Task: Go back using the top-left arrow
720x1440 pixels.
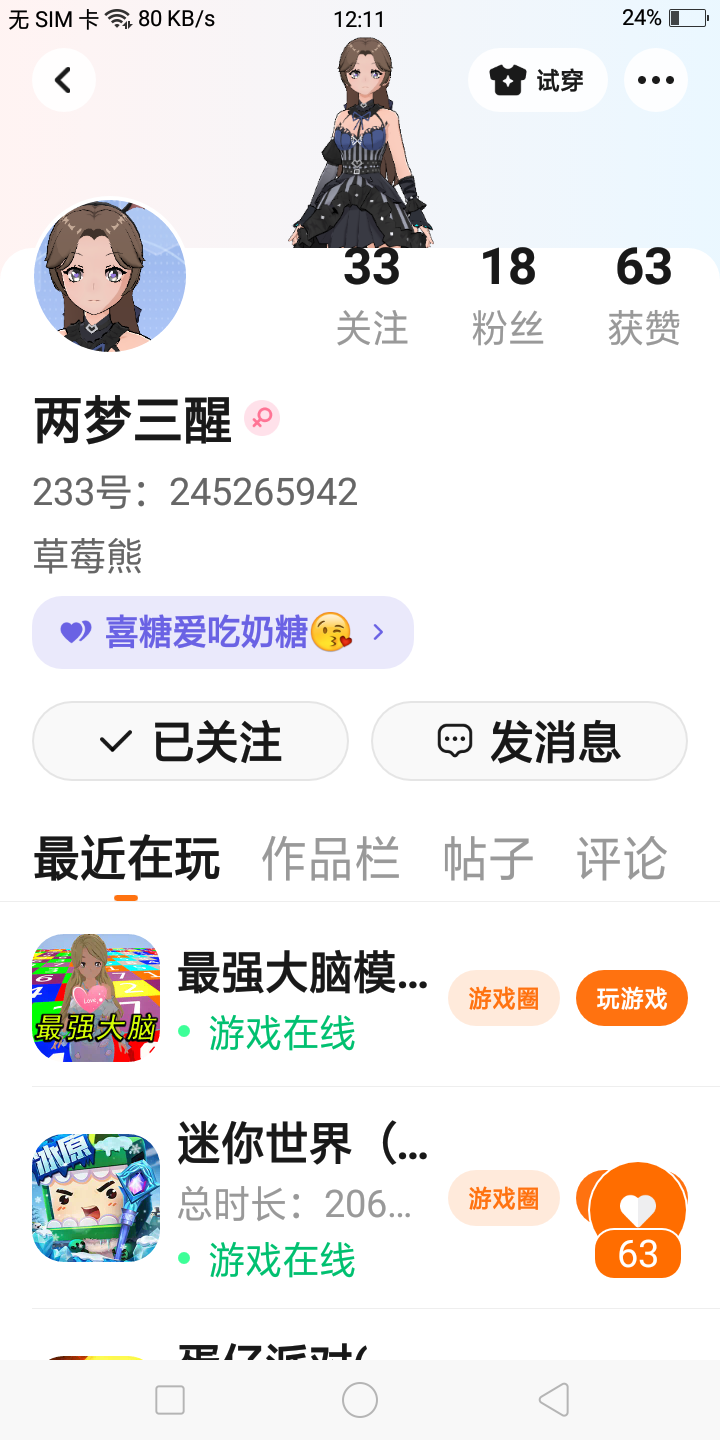Action: [x=63, y=80]
